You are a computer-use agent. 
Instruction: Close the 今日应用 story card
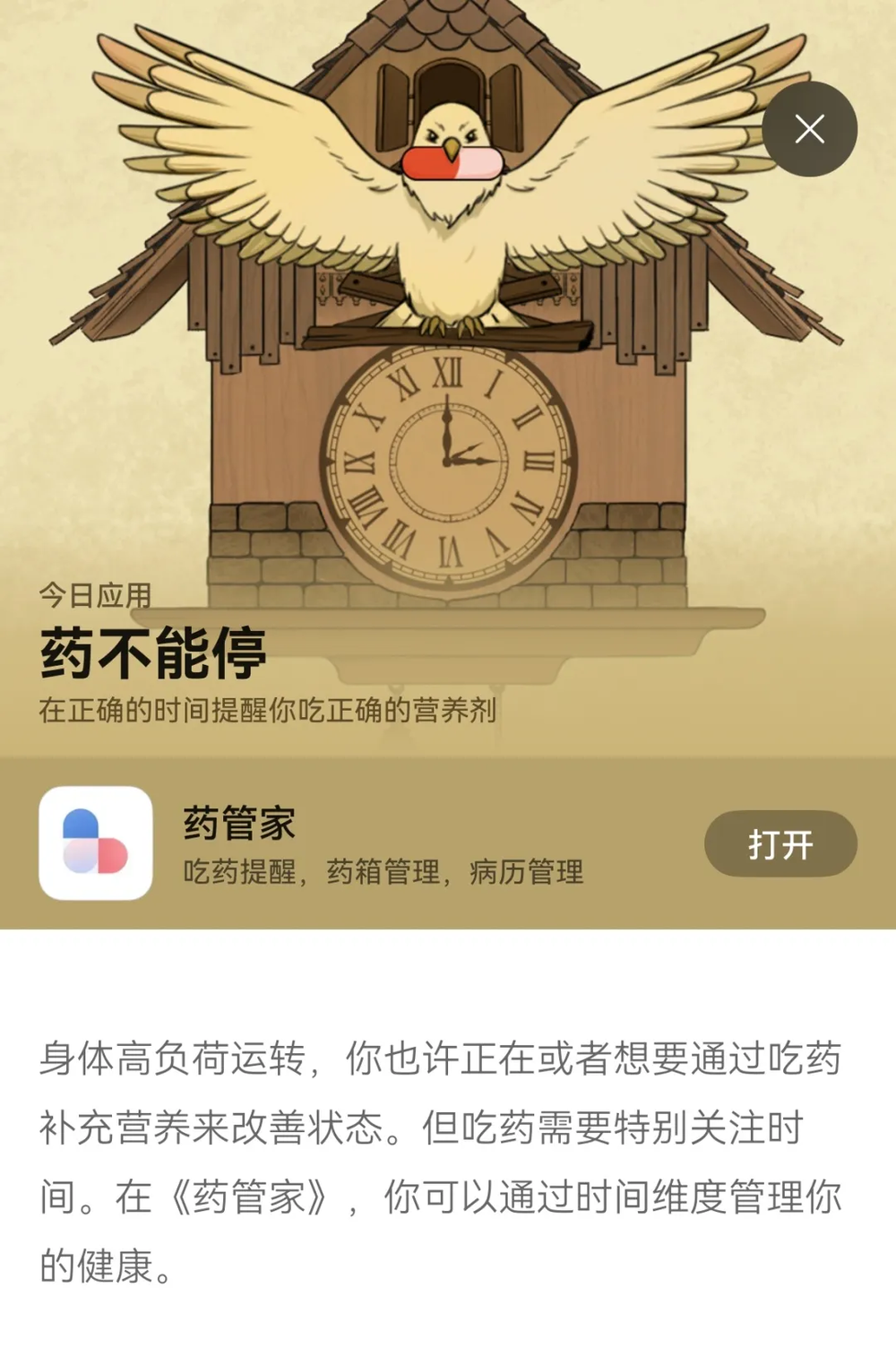[x=809, y=129]
